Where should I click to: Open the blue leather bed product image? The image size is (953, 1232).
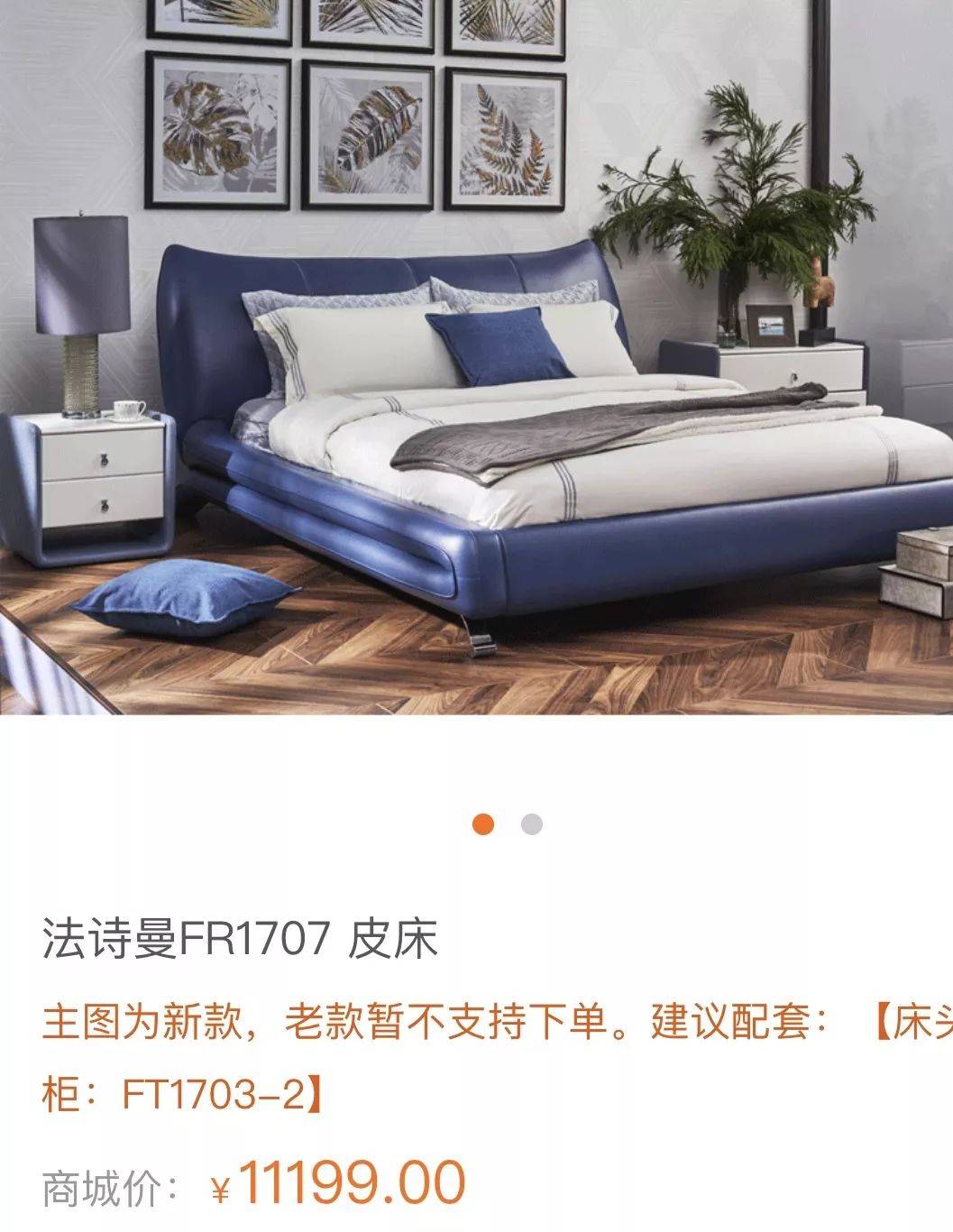click(476, 379)
